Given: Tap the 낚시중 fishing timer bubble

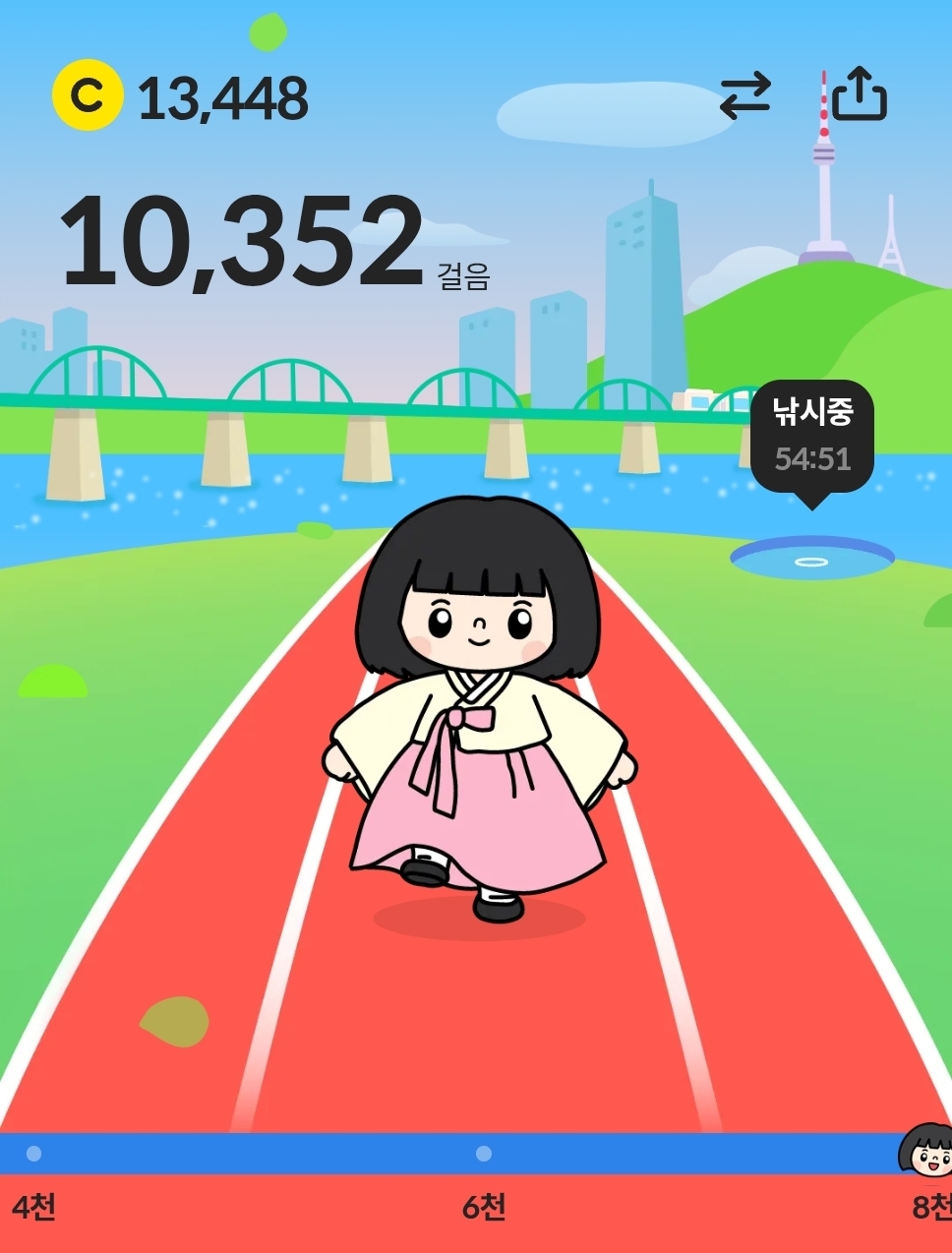Looking at the screenshot, I should pos(811,436).
